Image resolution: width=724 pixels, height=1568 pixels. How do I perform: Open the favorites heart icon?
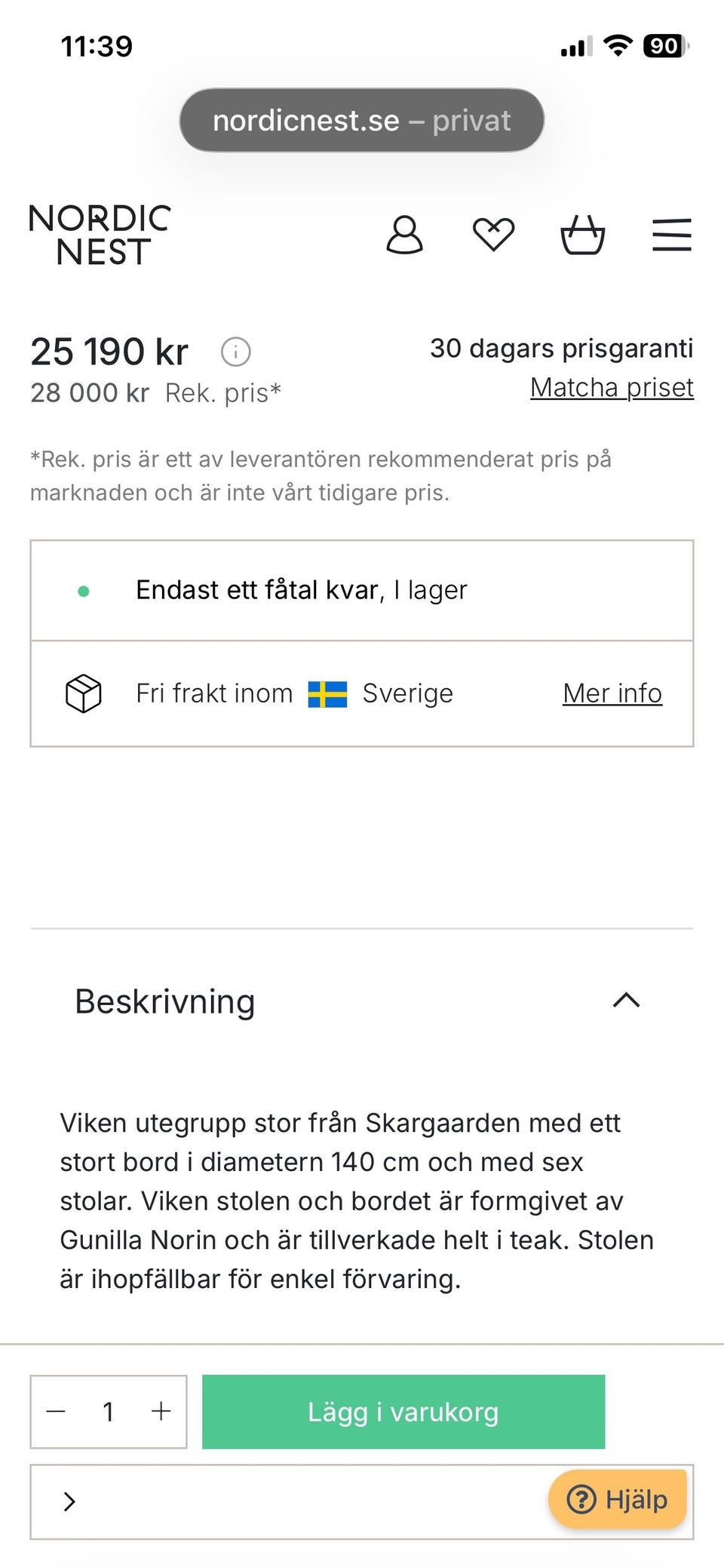[x=493, y=235]
